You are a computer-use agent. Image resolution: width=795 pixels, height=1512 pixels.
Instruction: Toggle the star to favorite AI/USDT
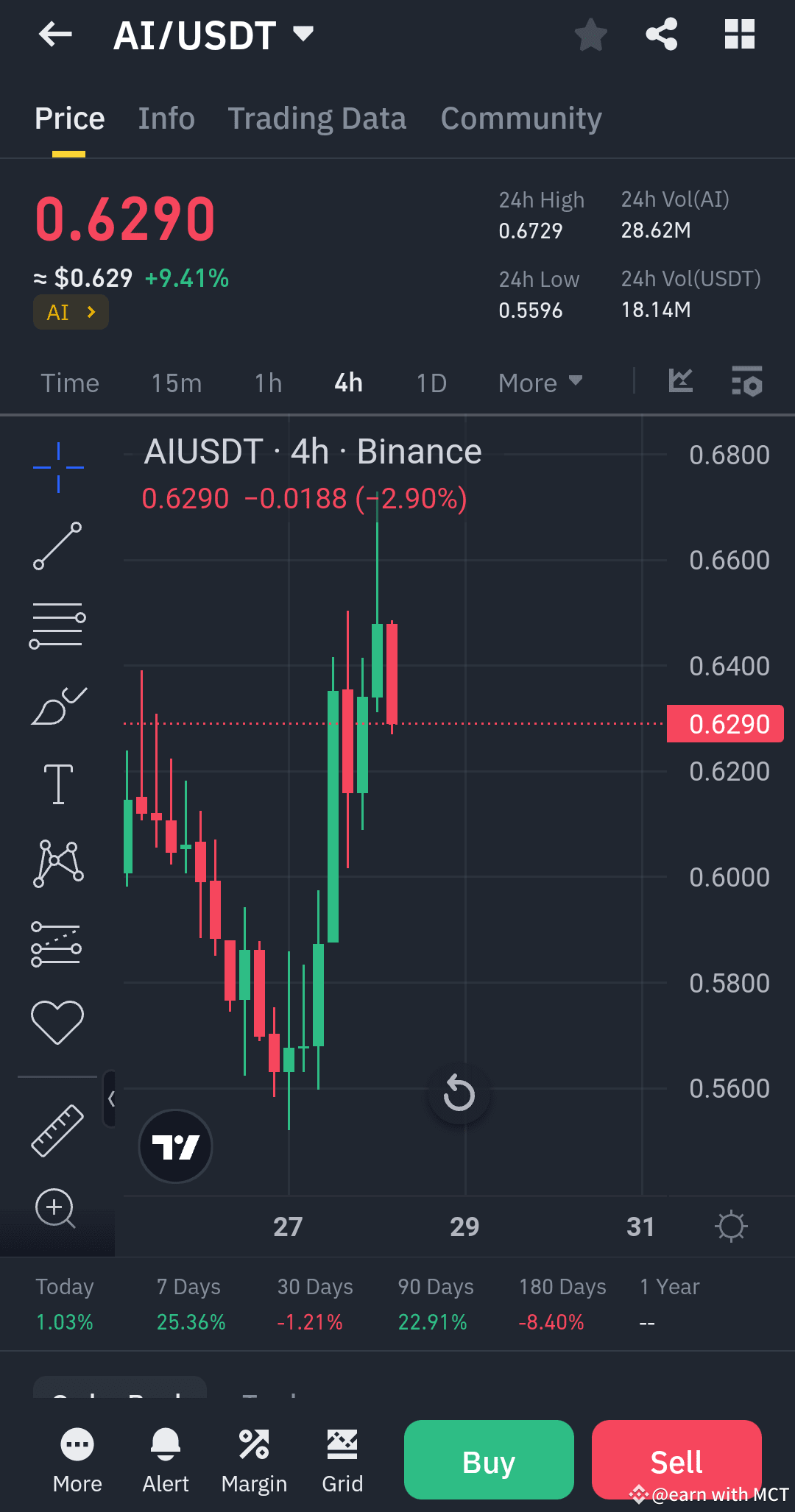(x=590, y=34)
